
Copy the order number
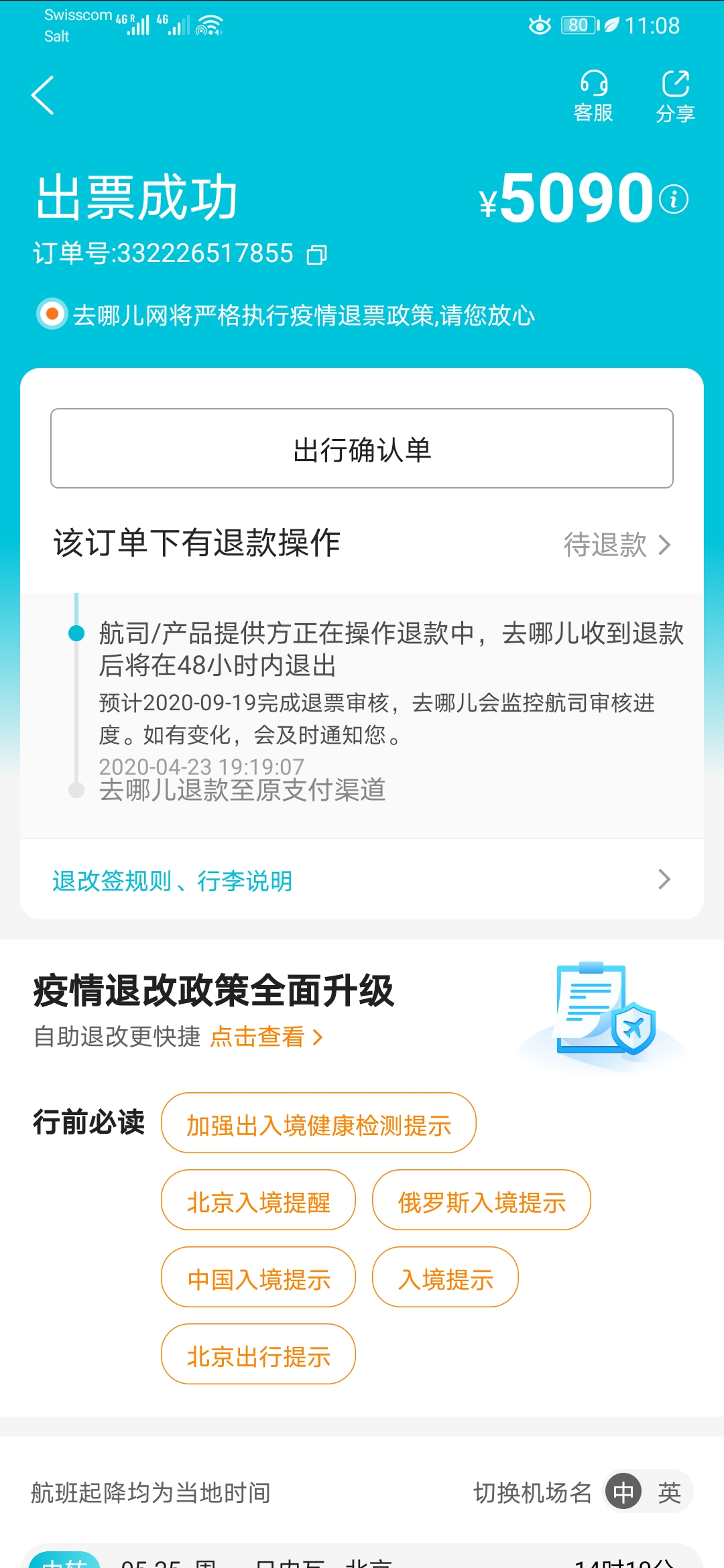316,255
